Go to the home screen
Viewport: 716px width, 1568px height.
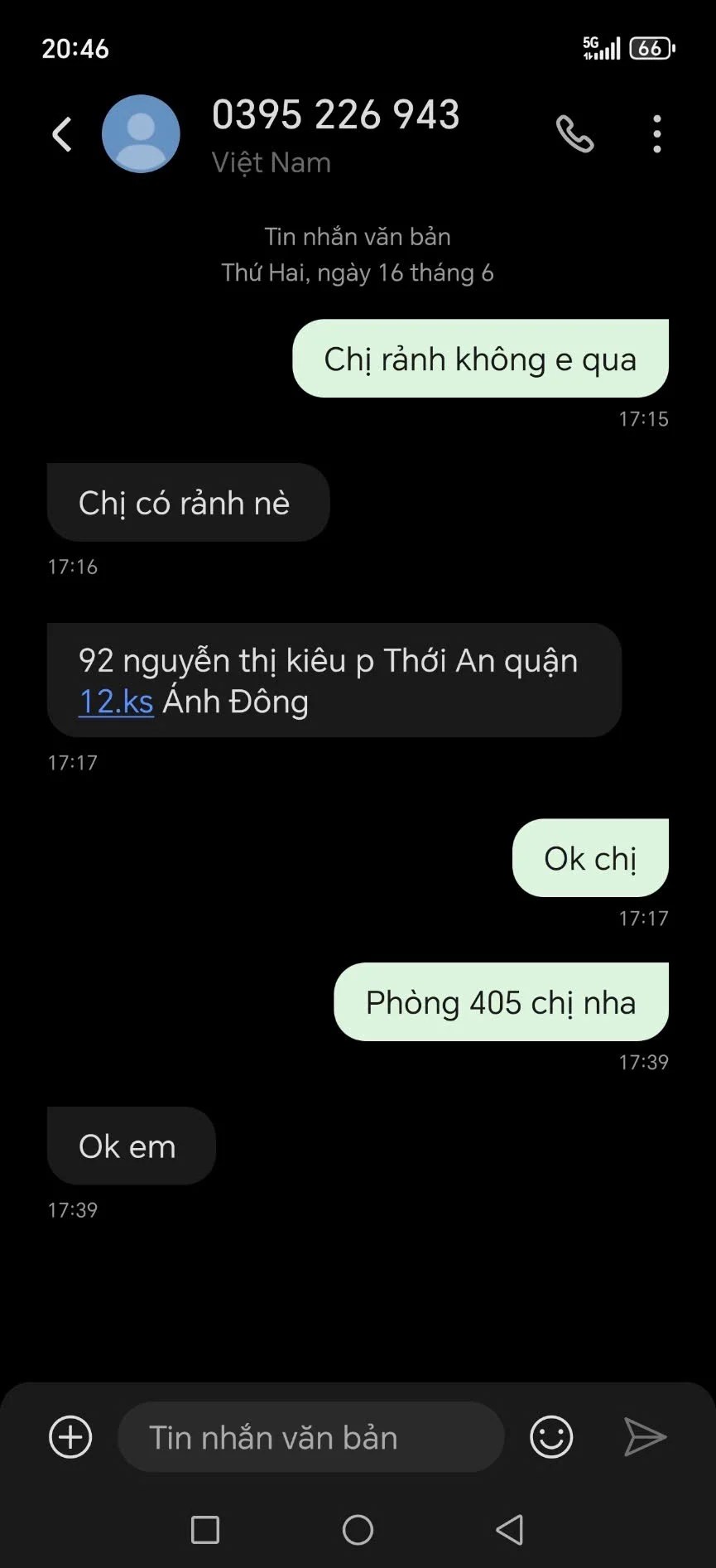358,1530
